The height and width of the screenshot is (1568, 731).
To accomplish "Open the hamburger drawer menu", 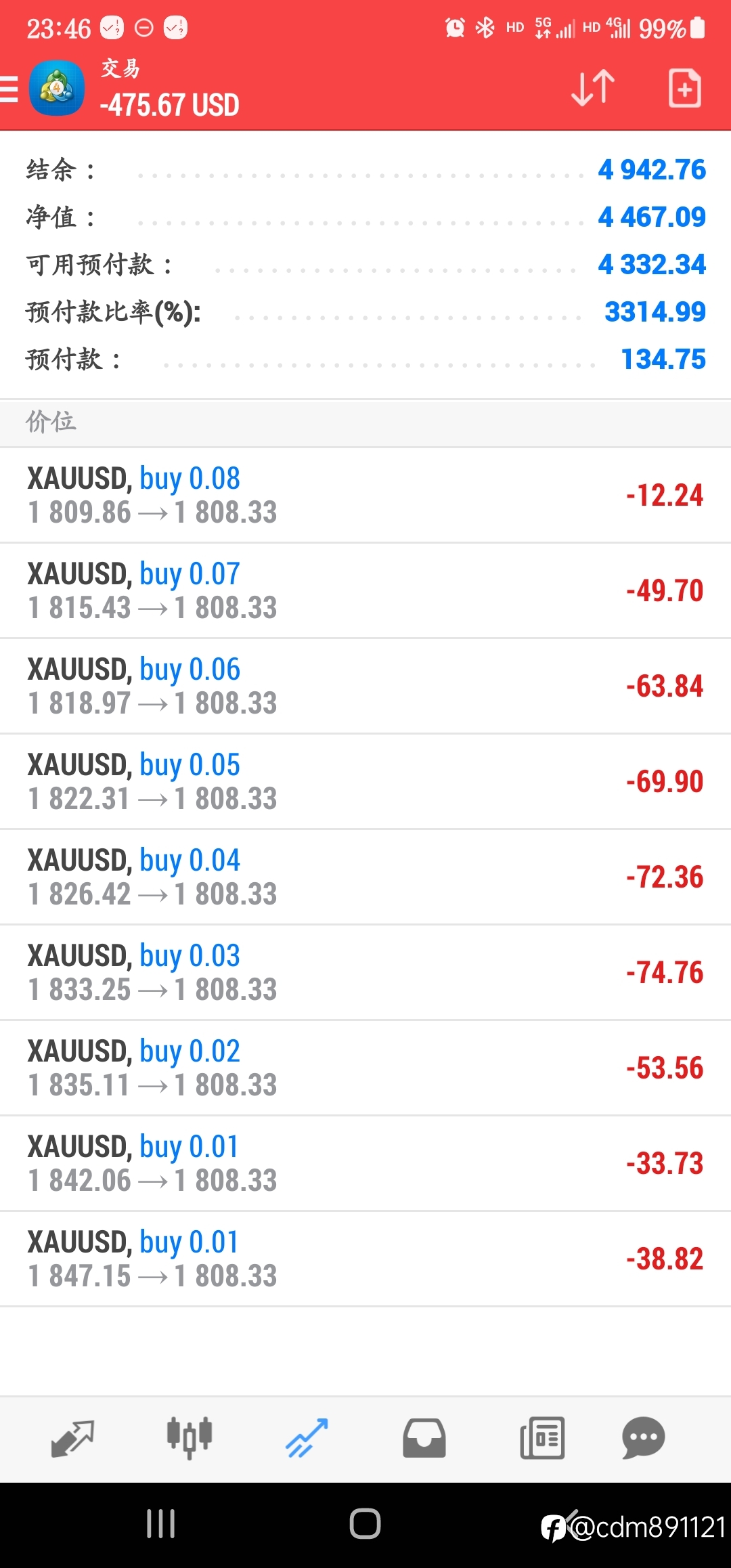I will [x=9, y=89].
